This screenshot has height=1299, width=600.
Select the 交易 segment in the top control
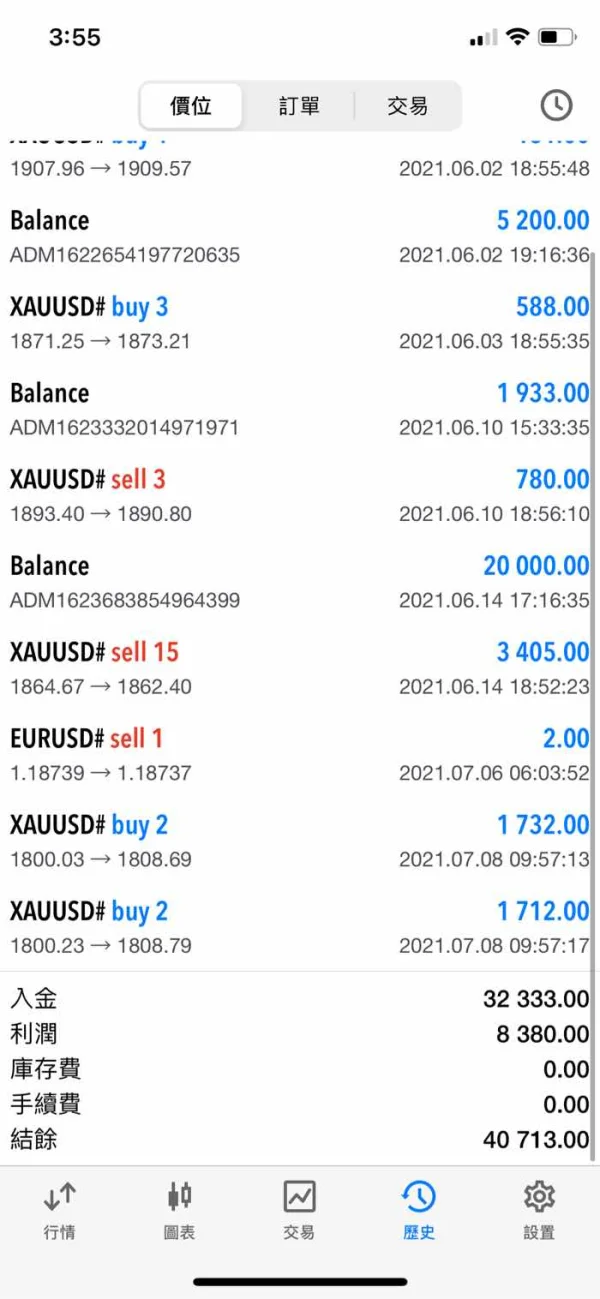[407, 106]
